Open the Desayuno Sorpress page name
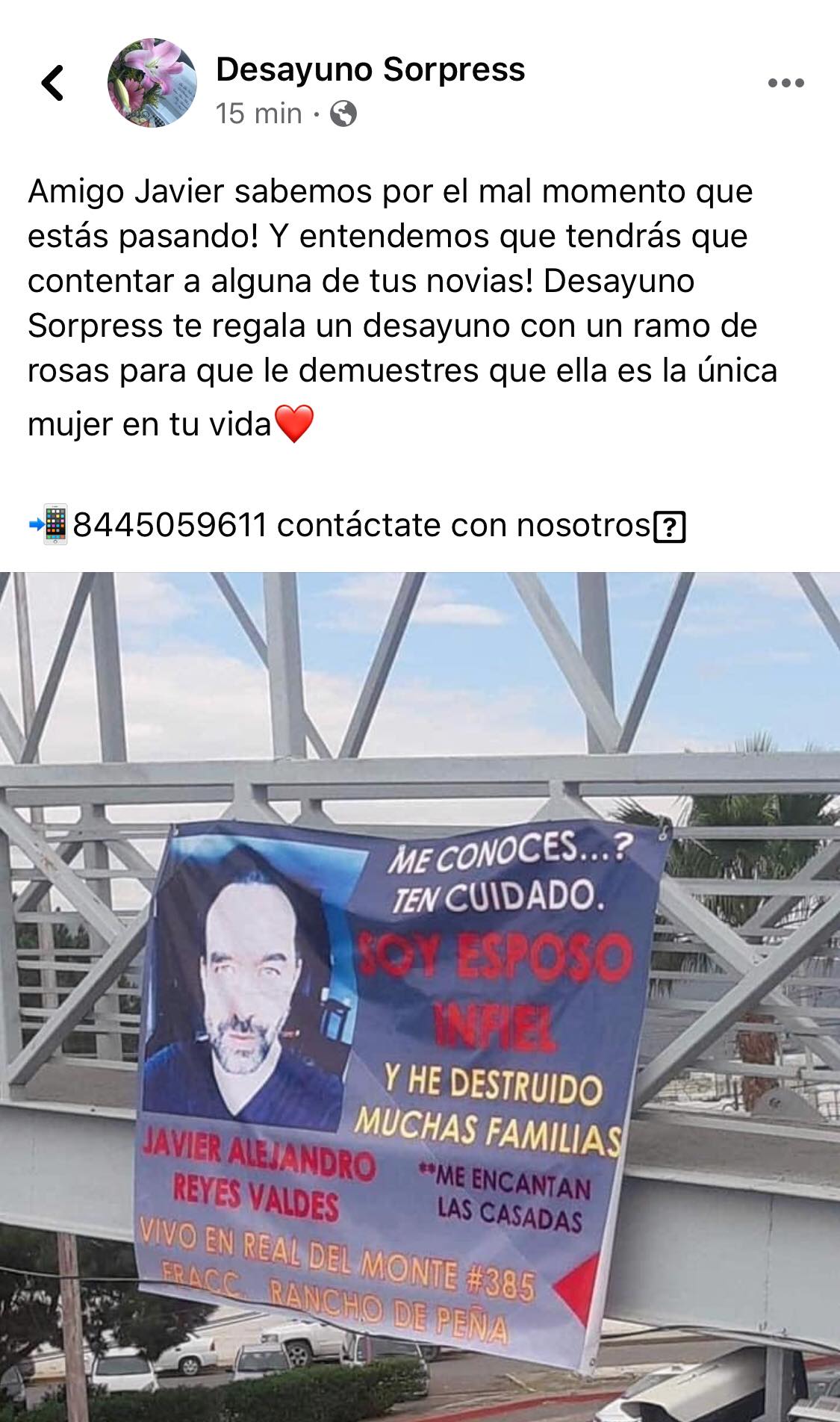840x1422 pixels. point(370,69)
